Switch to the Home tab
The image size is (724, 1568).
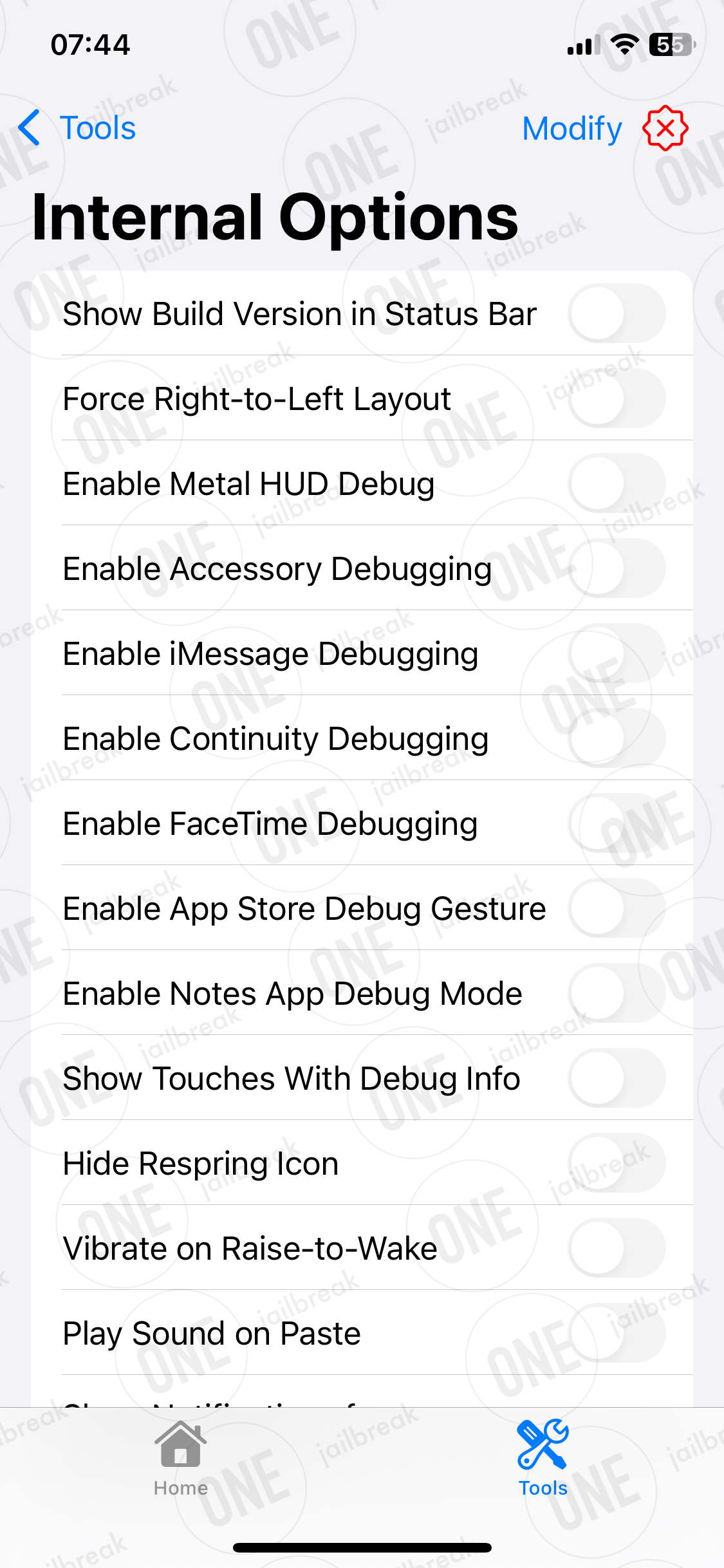coord(181,1459)
